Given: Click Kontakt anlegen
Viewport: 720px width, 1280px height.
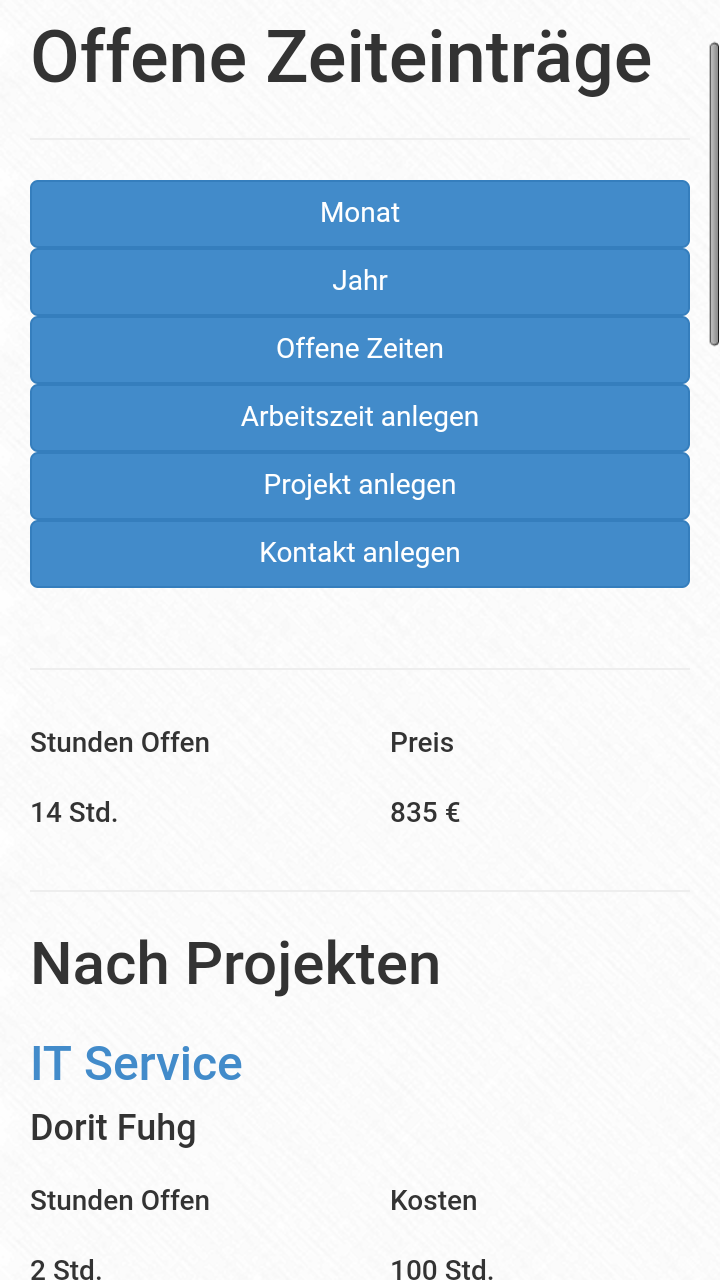Looking at the screenshot, I should (360, 553).
